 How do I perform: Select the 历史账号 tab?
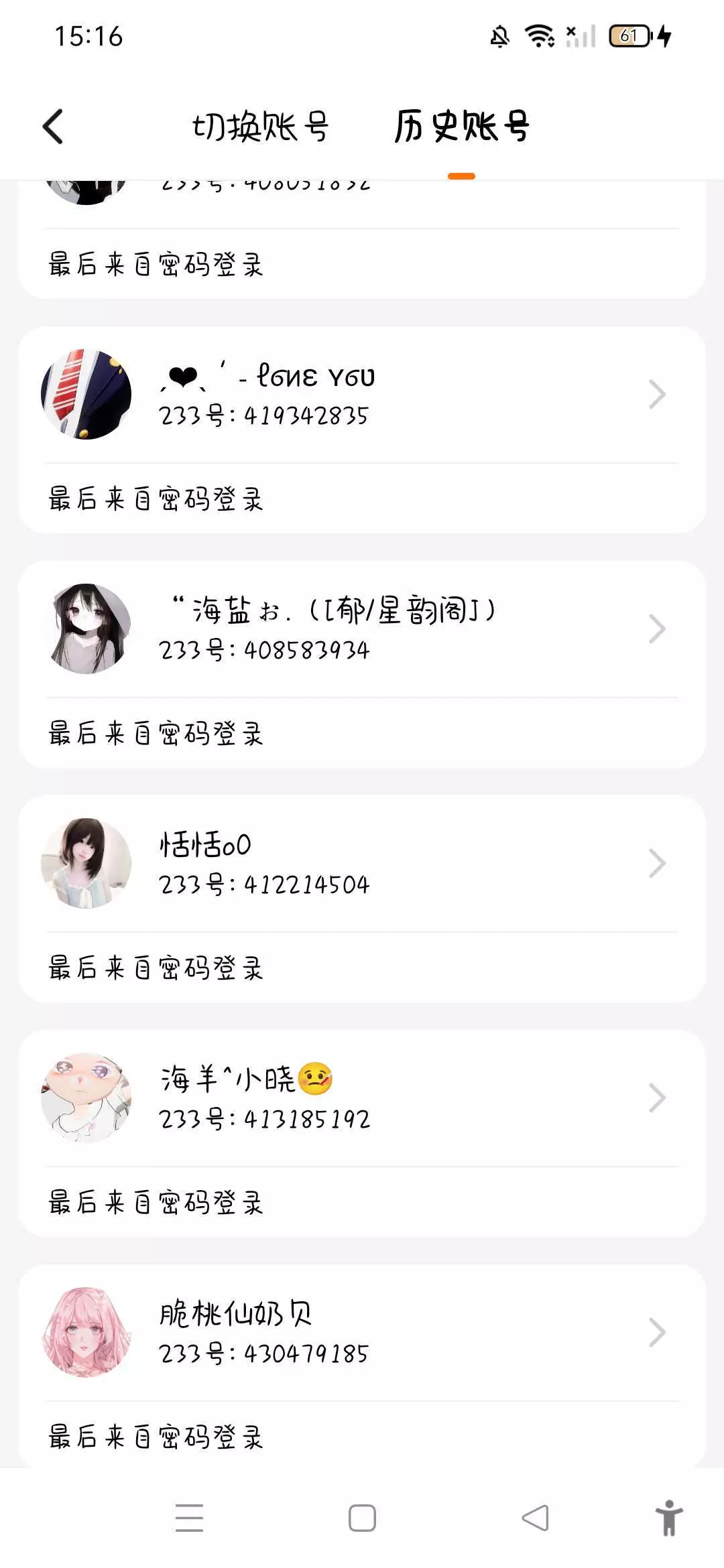(461, 127)
